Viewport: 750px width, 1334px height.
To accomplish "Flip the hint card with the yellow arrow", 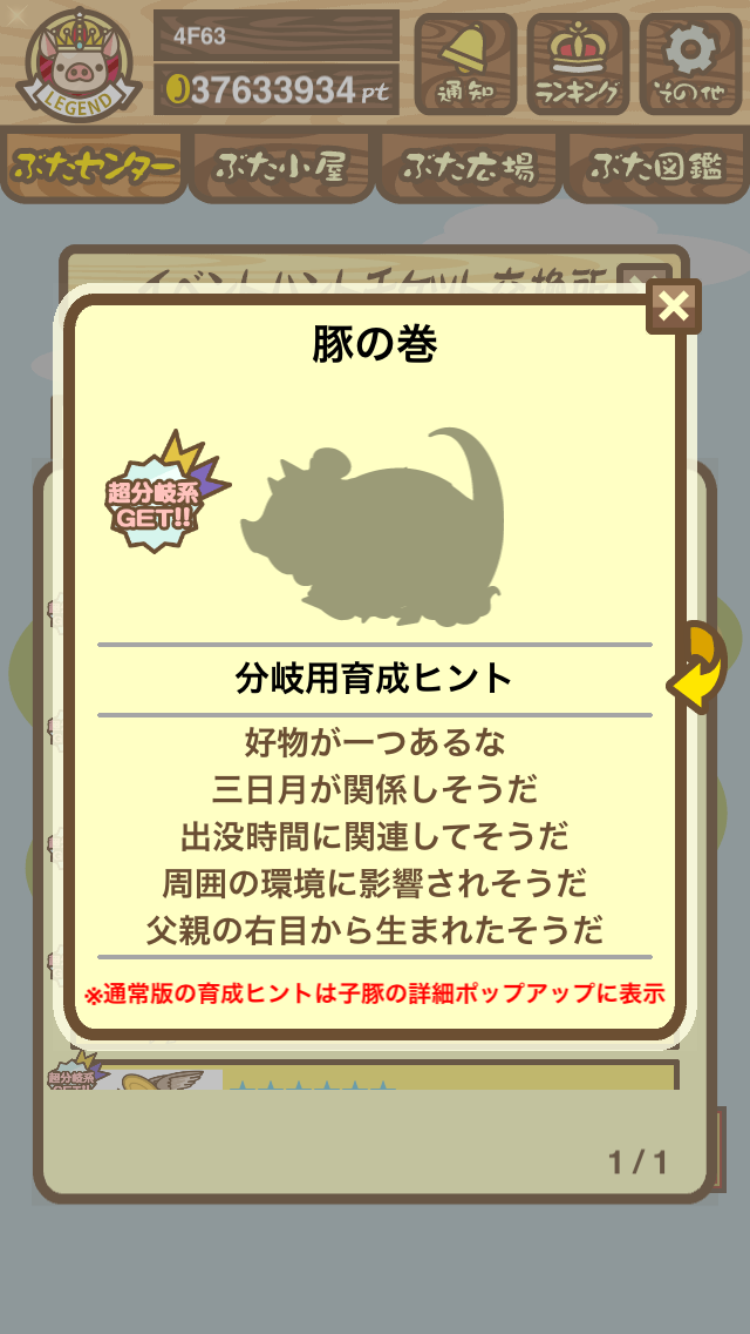I will point(698,668).
